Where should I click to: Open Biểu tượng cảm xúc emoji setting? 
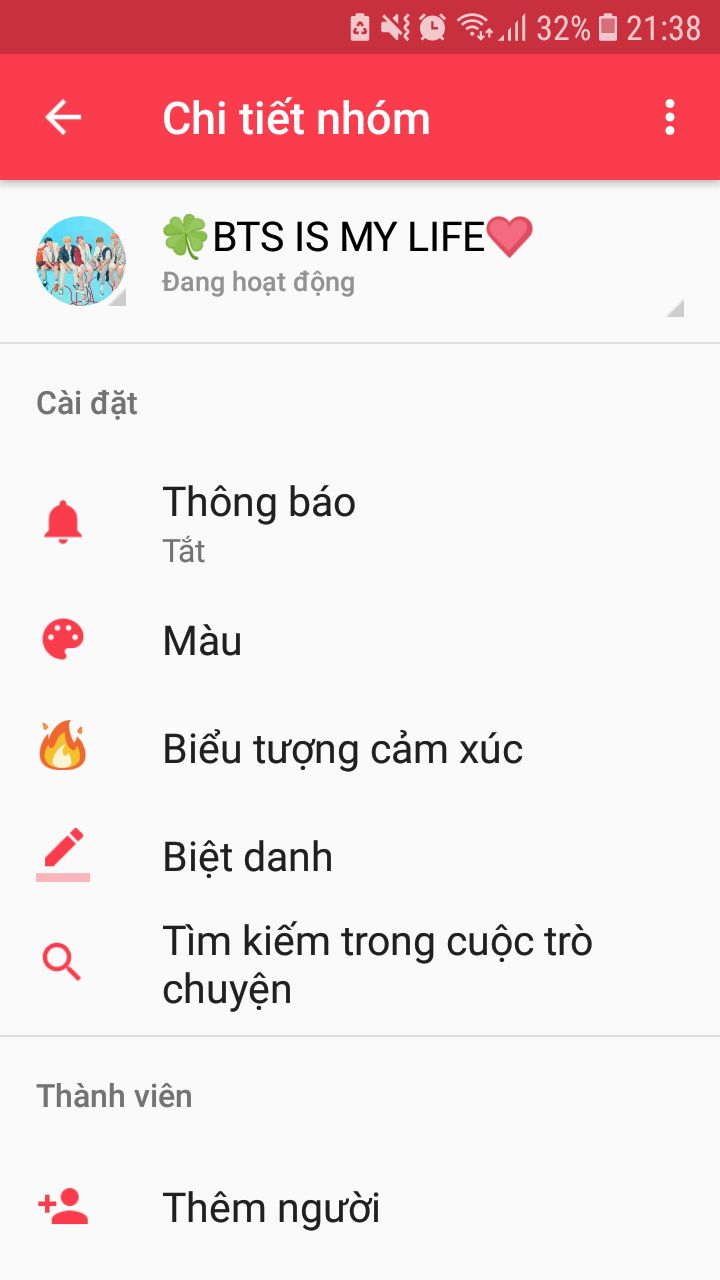click(x=360, y=749)
